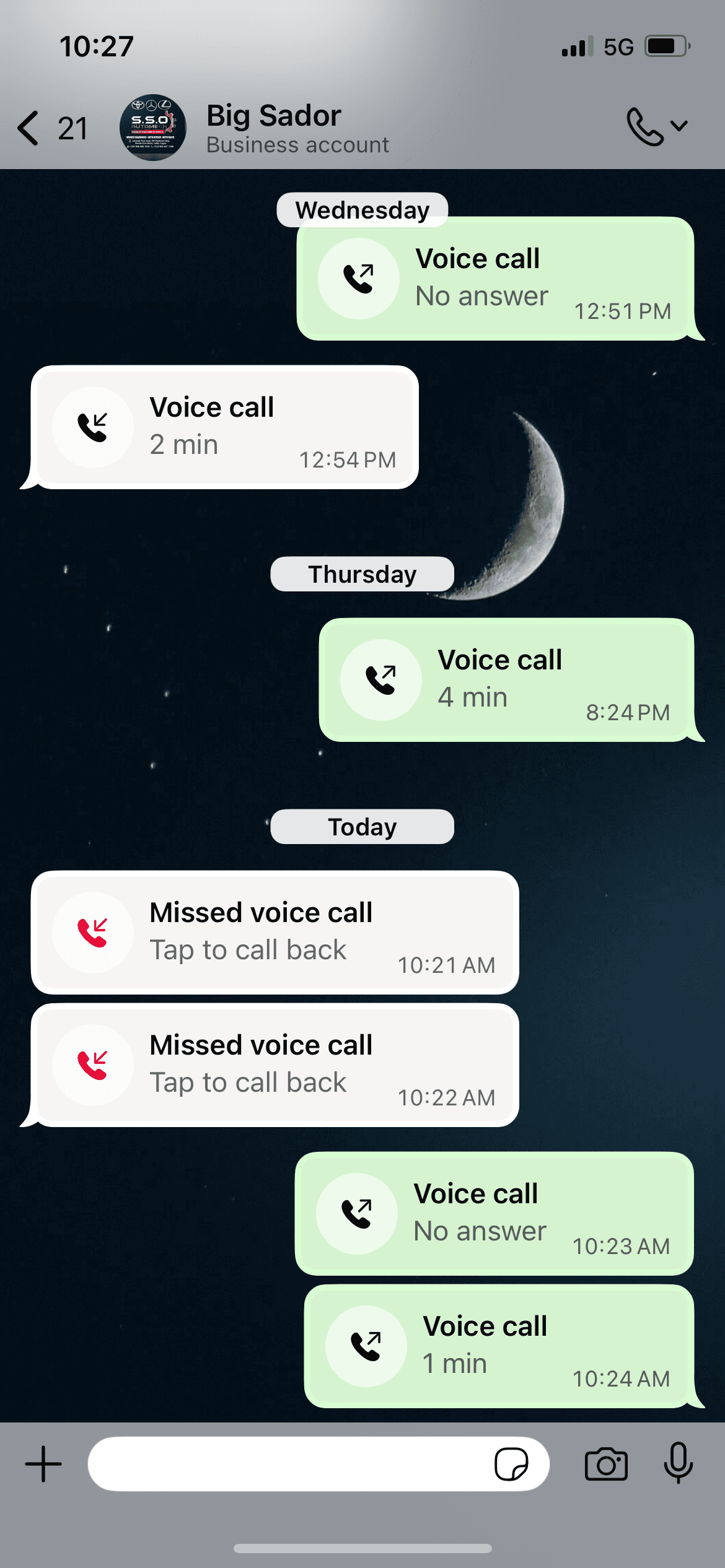Open the 2 min call at 12:54 PM
The height and width of the screenshot is (1568, 725).
pyautogui.click(x=224, y=427)
